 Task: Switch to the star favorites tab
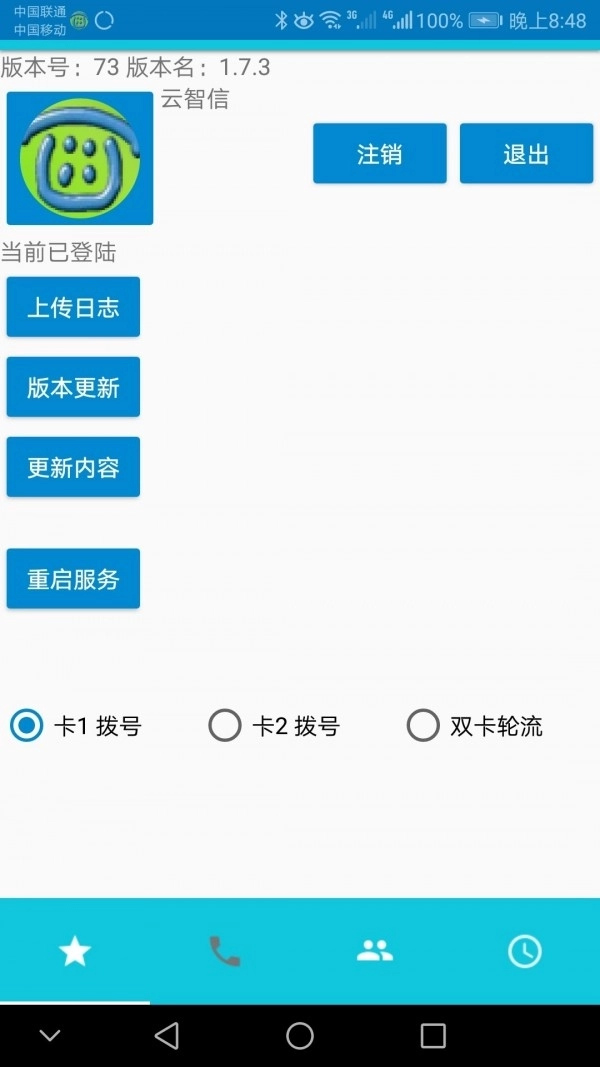pyautogui.click(x=75, y=952)
